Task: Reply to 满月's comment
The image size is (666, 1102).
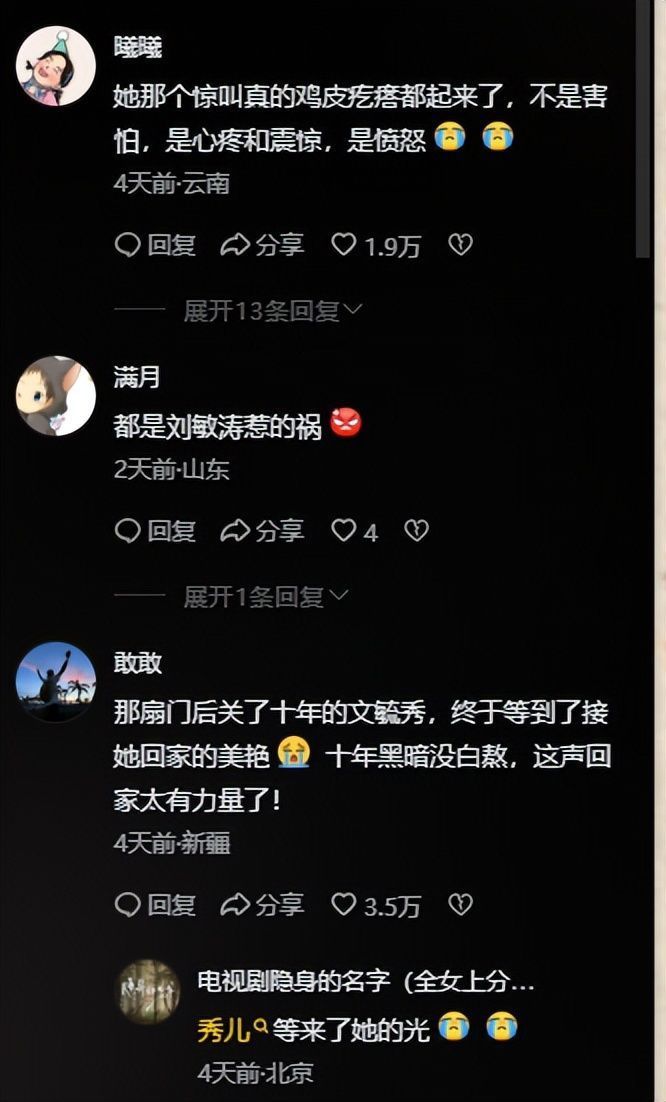Action: coord(155,531)
